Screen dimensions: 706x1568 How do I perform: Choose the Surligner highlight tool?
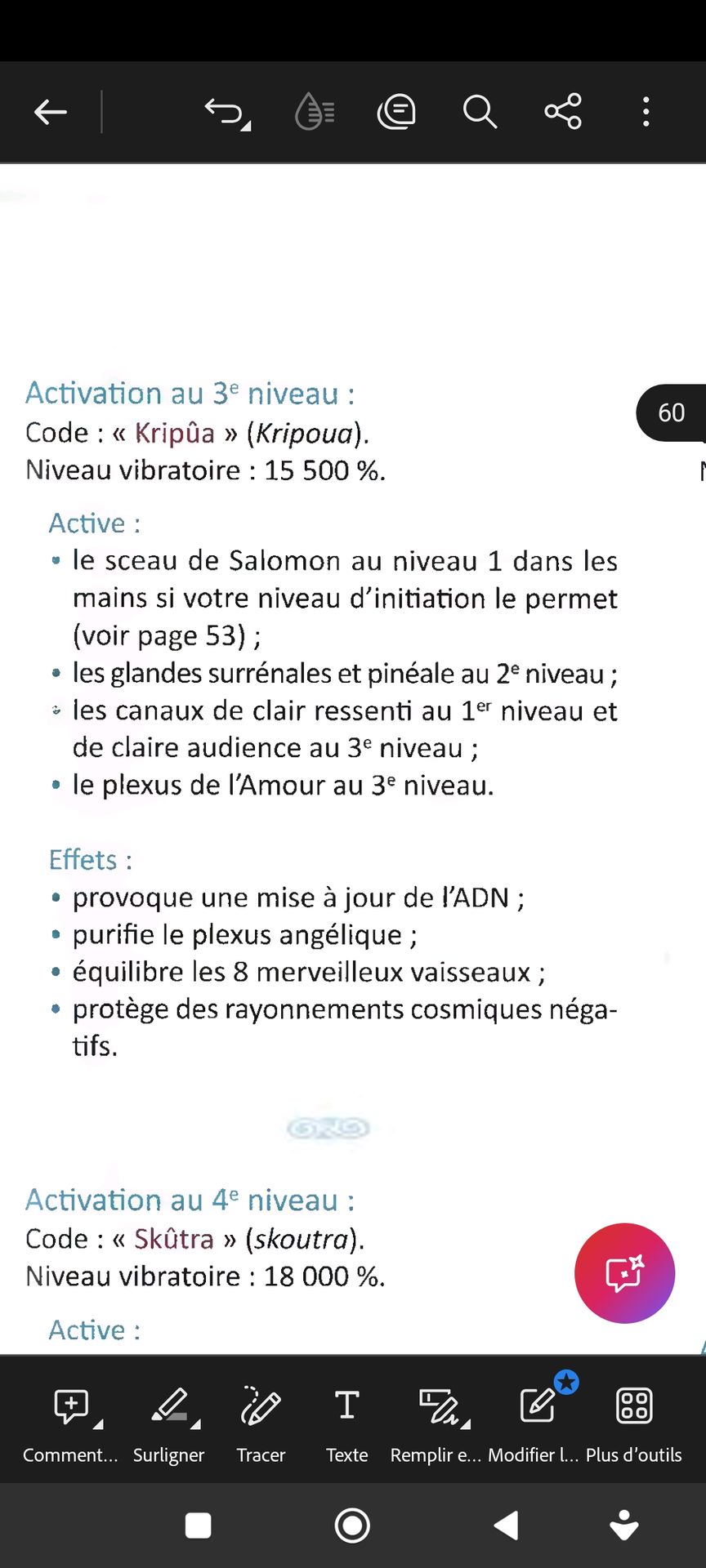pos(169,1421)
